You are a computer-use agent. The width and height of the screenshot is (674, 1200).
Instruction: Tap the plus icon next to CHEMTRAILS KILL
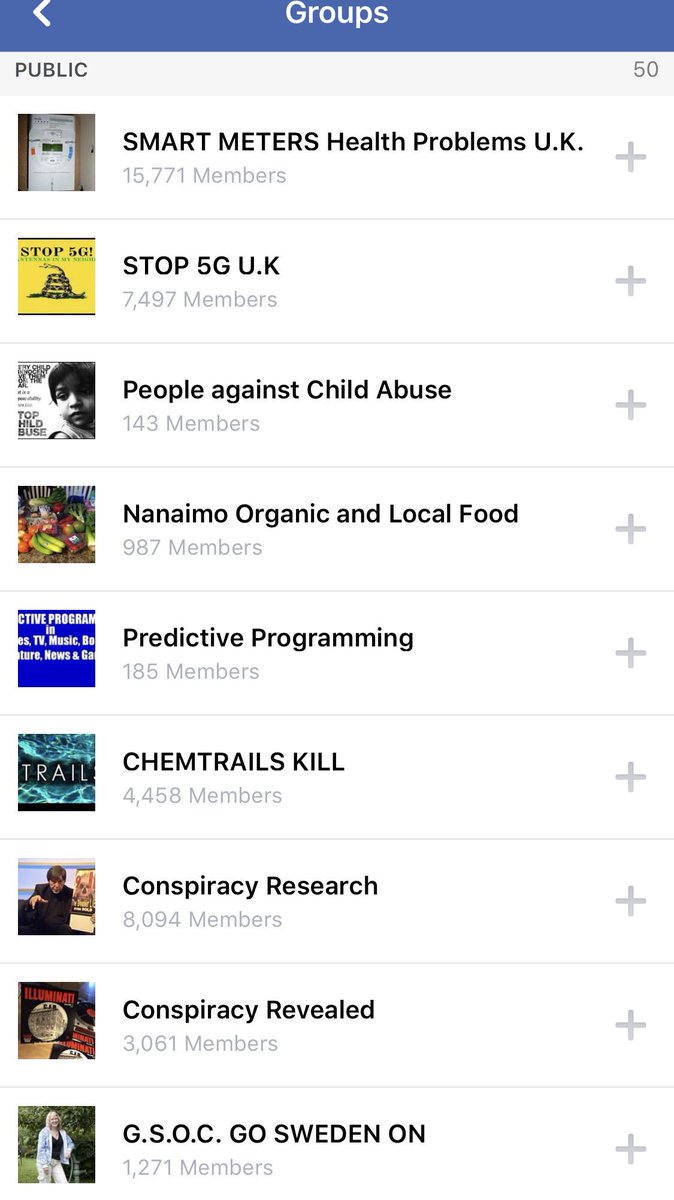630,777
